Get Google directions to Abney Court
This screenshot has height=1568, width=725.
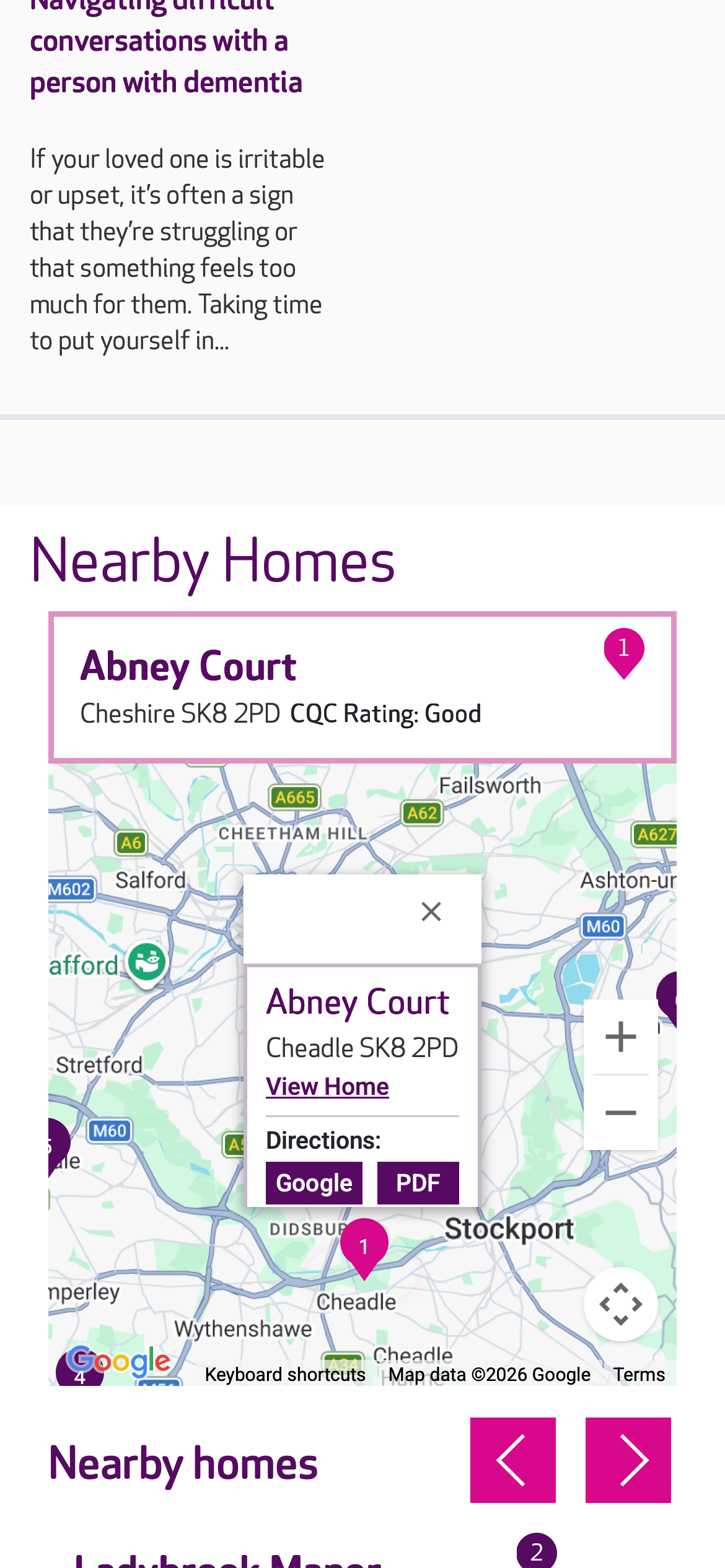314,1183
